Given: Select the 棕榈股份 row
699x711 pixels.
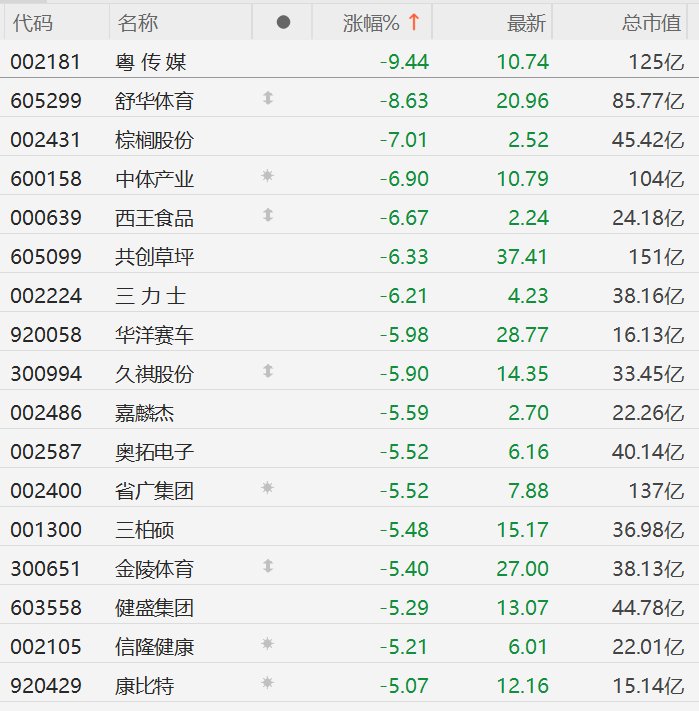Looking at the screenshot, I should (x=154, y=139).
